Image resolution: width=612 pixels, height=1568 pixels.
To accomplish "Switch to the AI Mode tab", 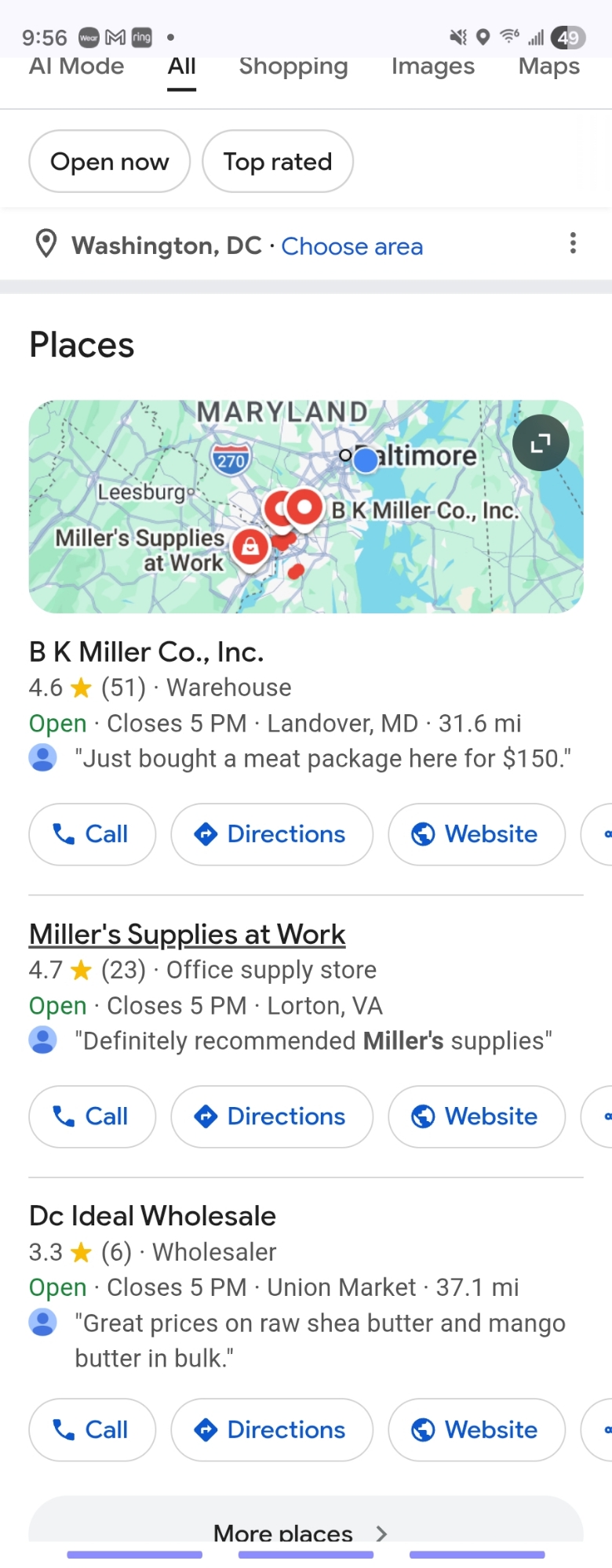I will 76,67.
